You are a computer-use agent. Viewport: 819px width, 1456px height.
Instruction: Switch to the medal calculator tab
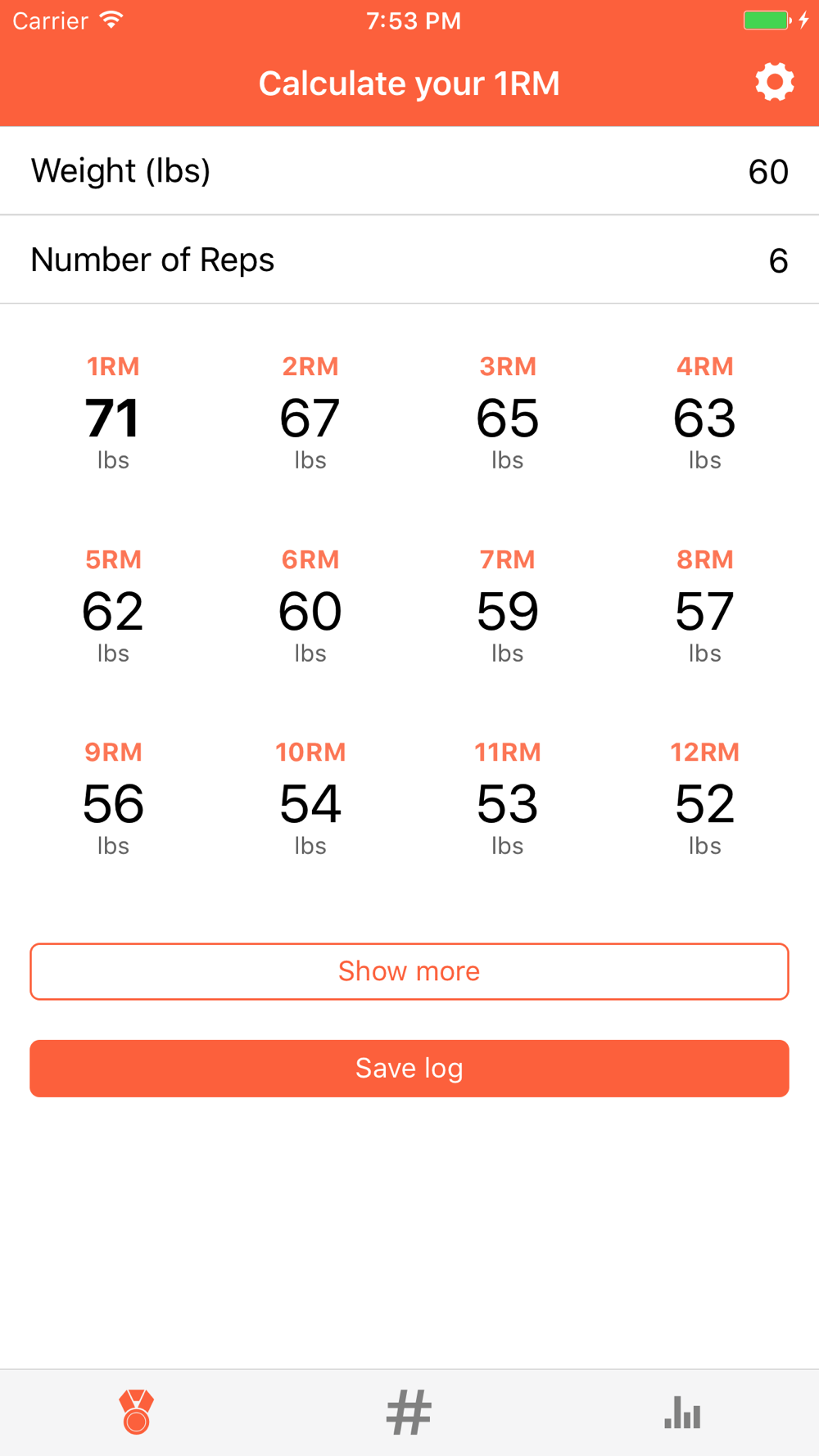[137, 1412]
